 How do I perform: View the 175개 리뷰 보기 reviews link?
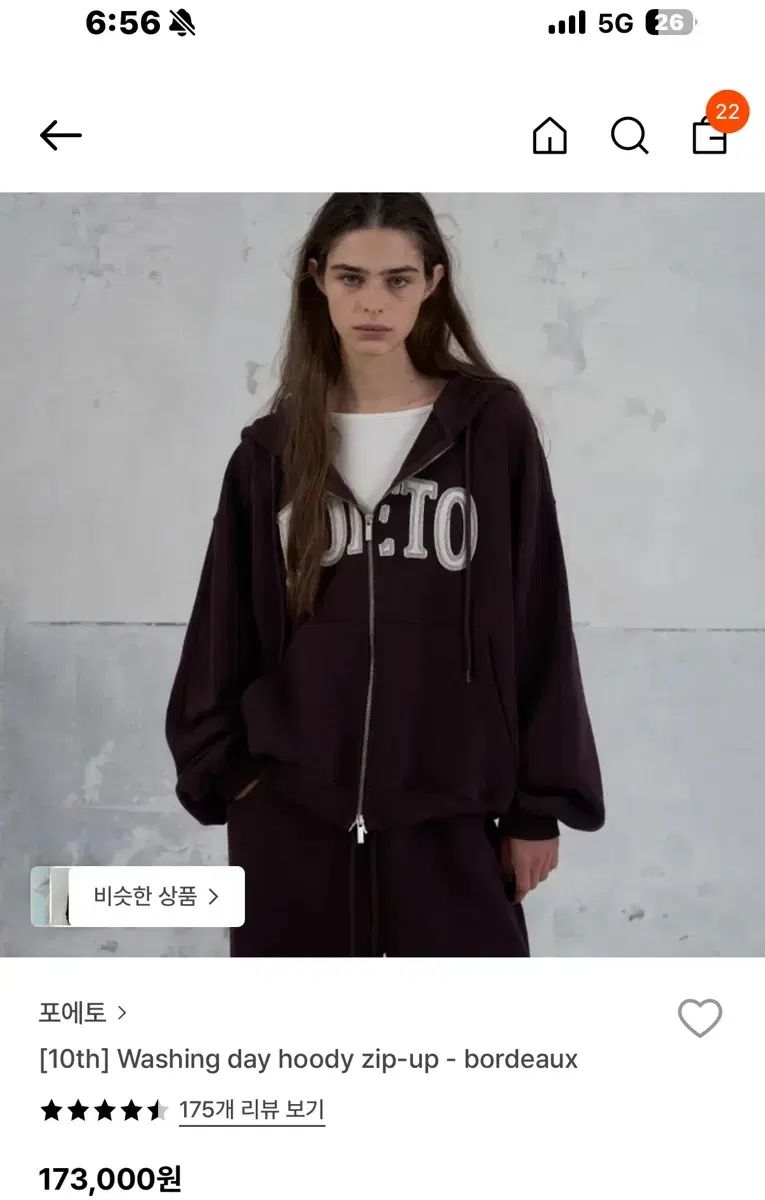coord(251,1110)
